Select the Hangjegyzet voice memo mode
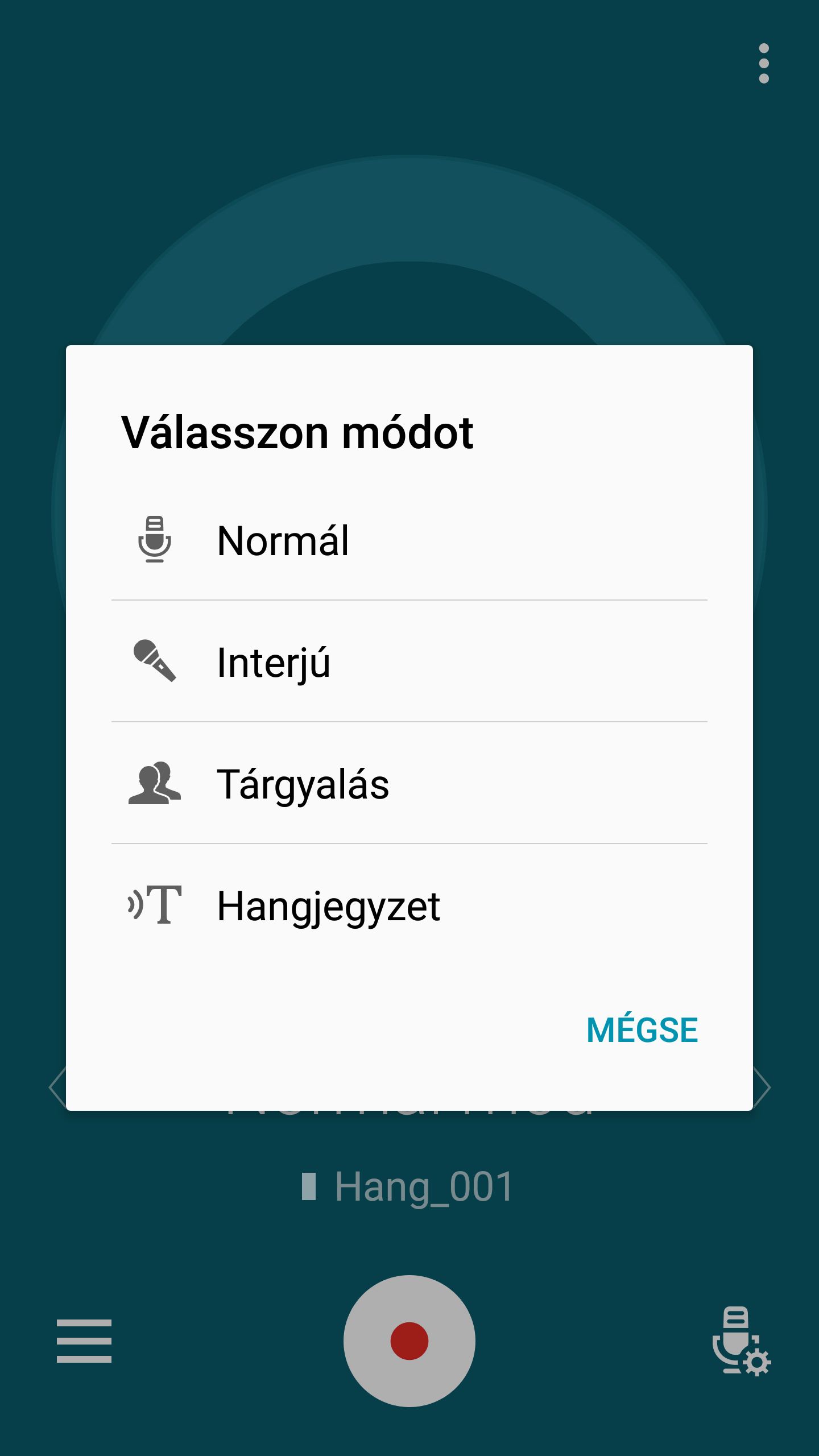This screenshot has width=819, height=1456. click(409, 905)
